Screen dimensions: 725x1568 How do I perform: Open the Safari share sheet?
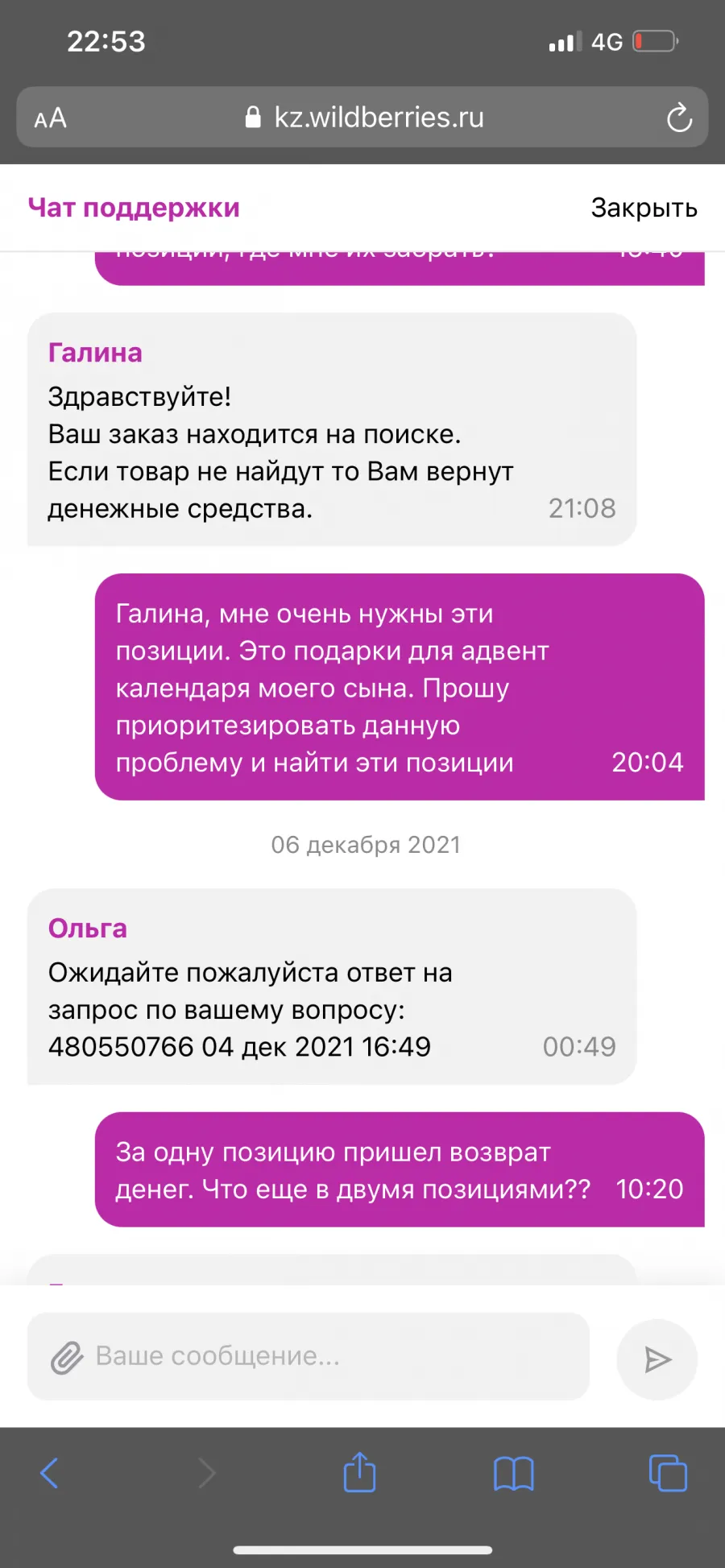click(359, 1471)
